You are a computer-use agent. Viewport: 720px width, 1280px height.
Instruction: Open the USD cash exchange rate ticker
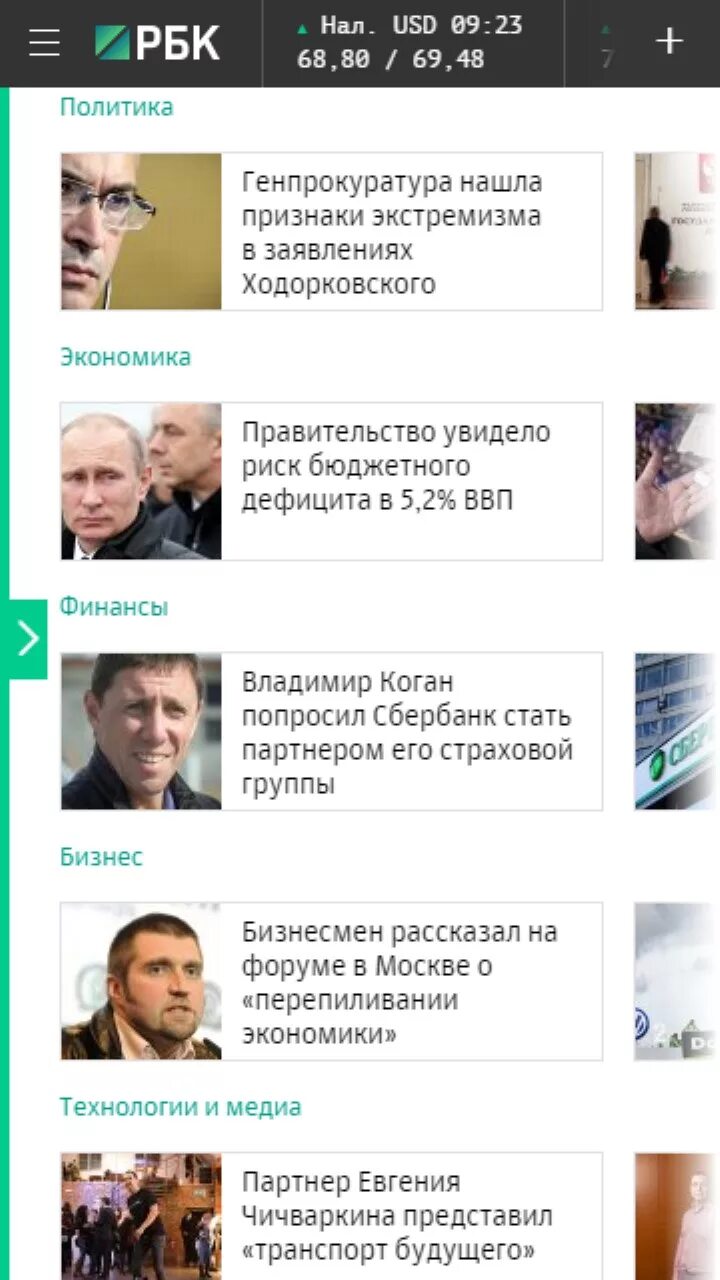click(x=410, y=43)
